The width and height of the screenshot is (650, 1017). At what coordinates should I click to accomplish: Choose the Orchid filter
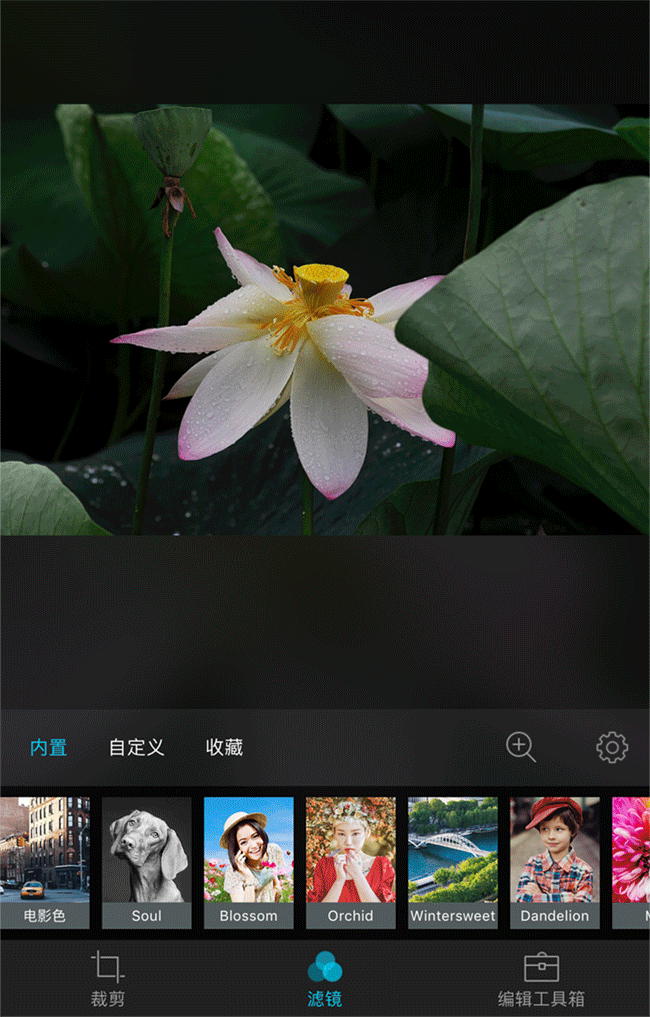(x=350, y=862)
